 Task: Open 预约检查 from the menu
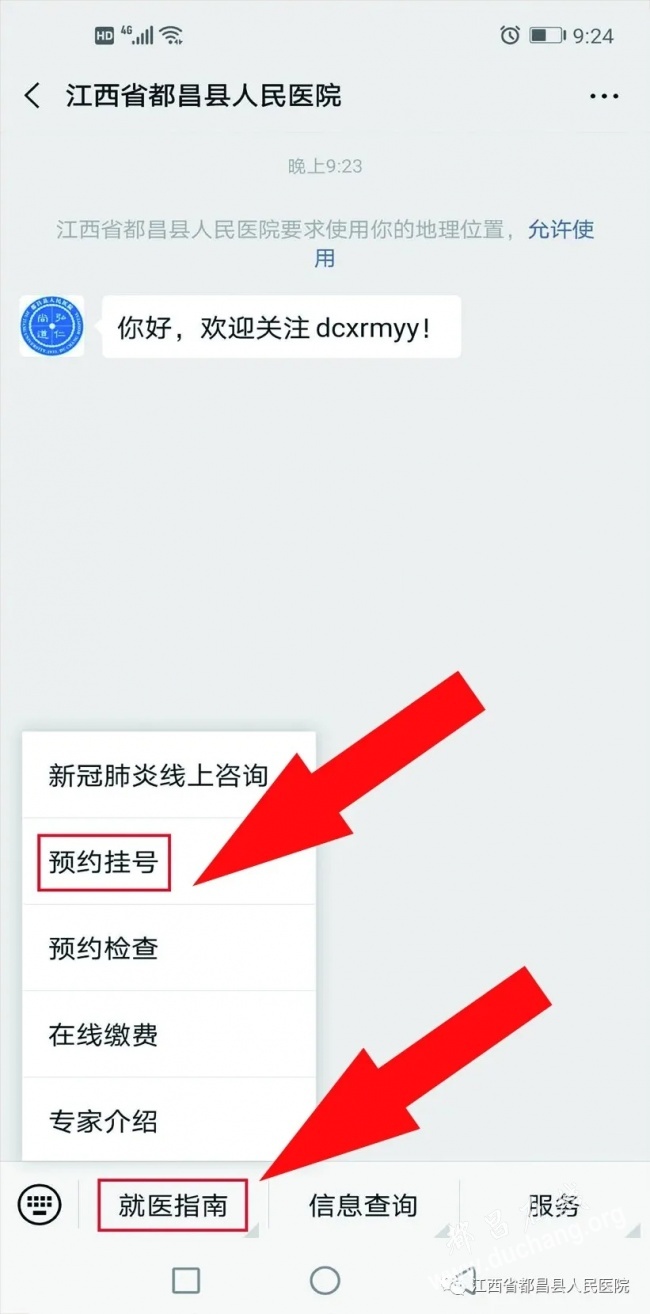click(104, 948)
